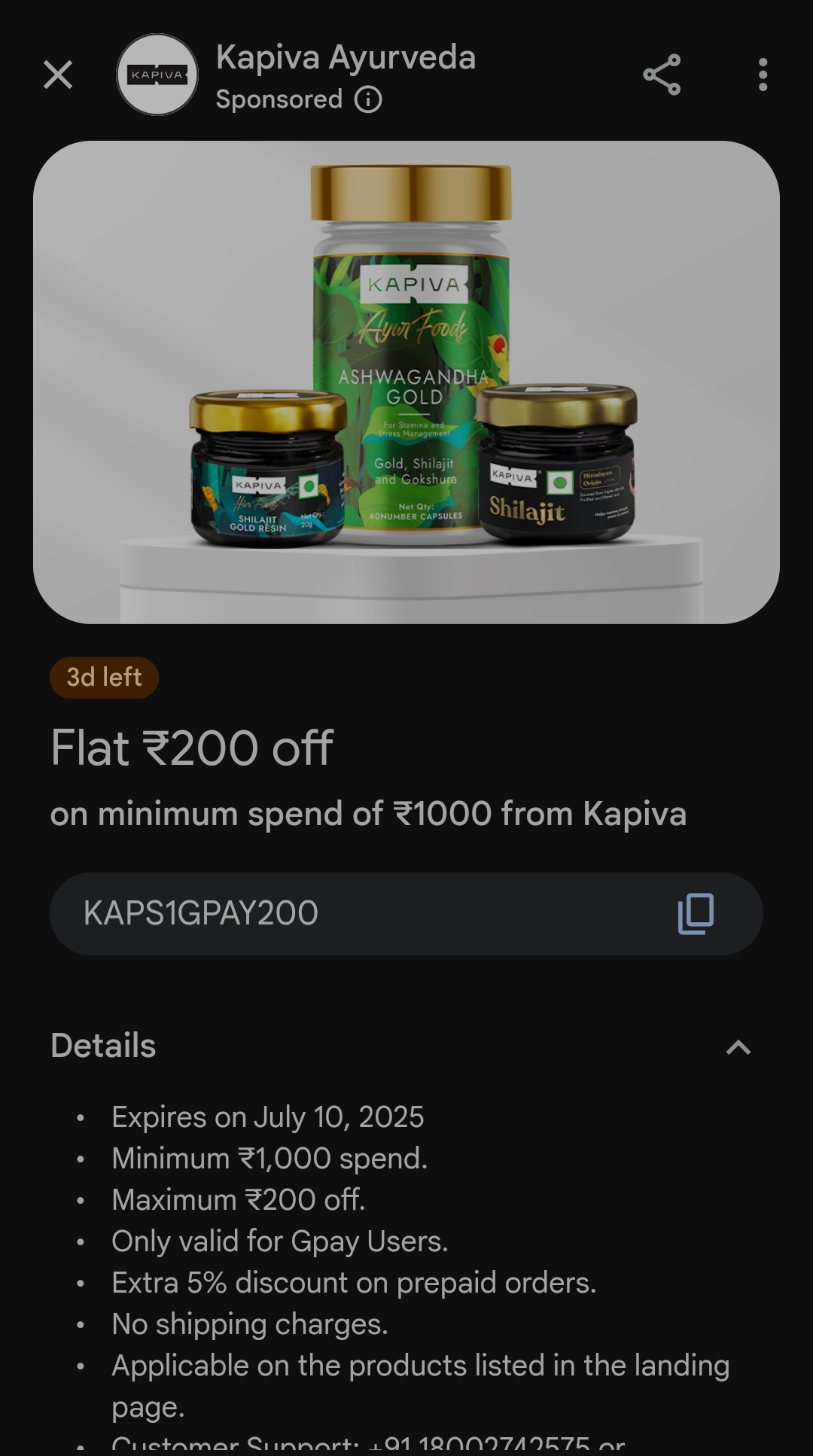Screen dimensions: 813x1456
Task: Open the three-dot overflow menu
Action: tap(763, 75)
